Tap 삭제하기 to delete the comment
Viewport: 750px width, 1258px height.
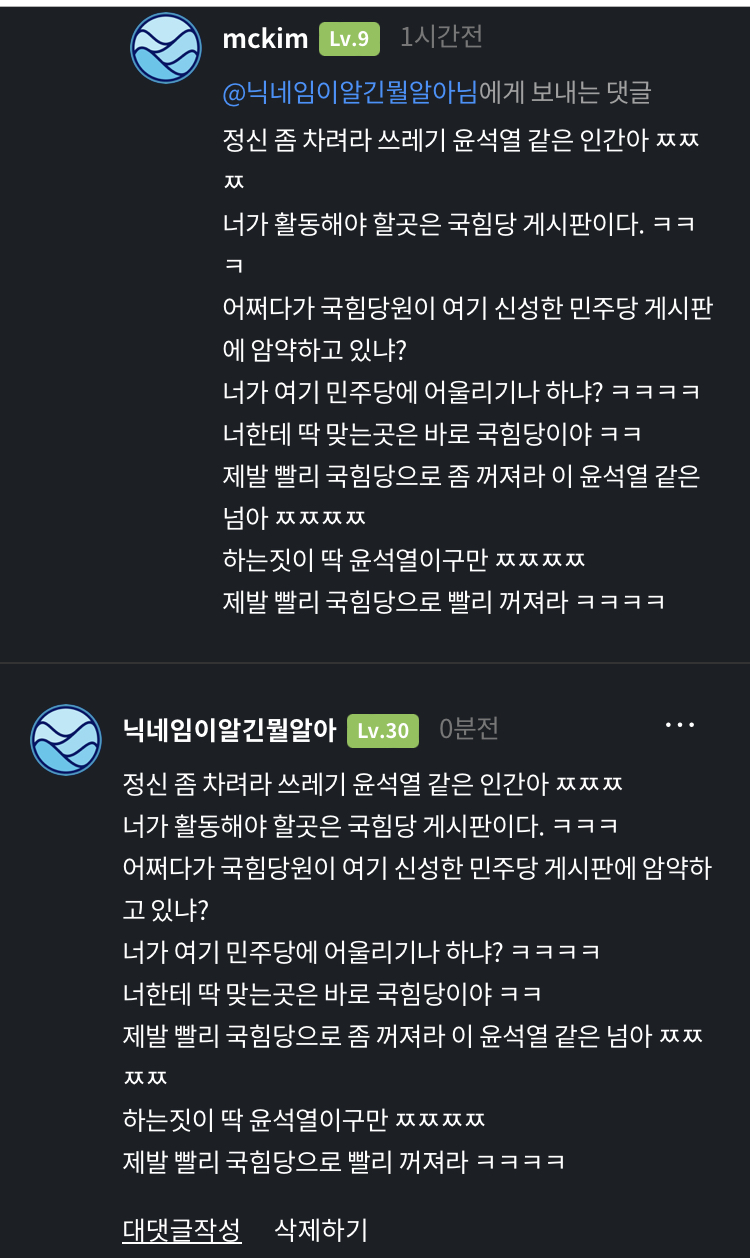[x=321, y=1229]
